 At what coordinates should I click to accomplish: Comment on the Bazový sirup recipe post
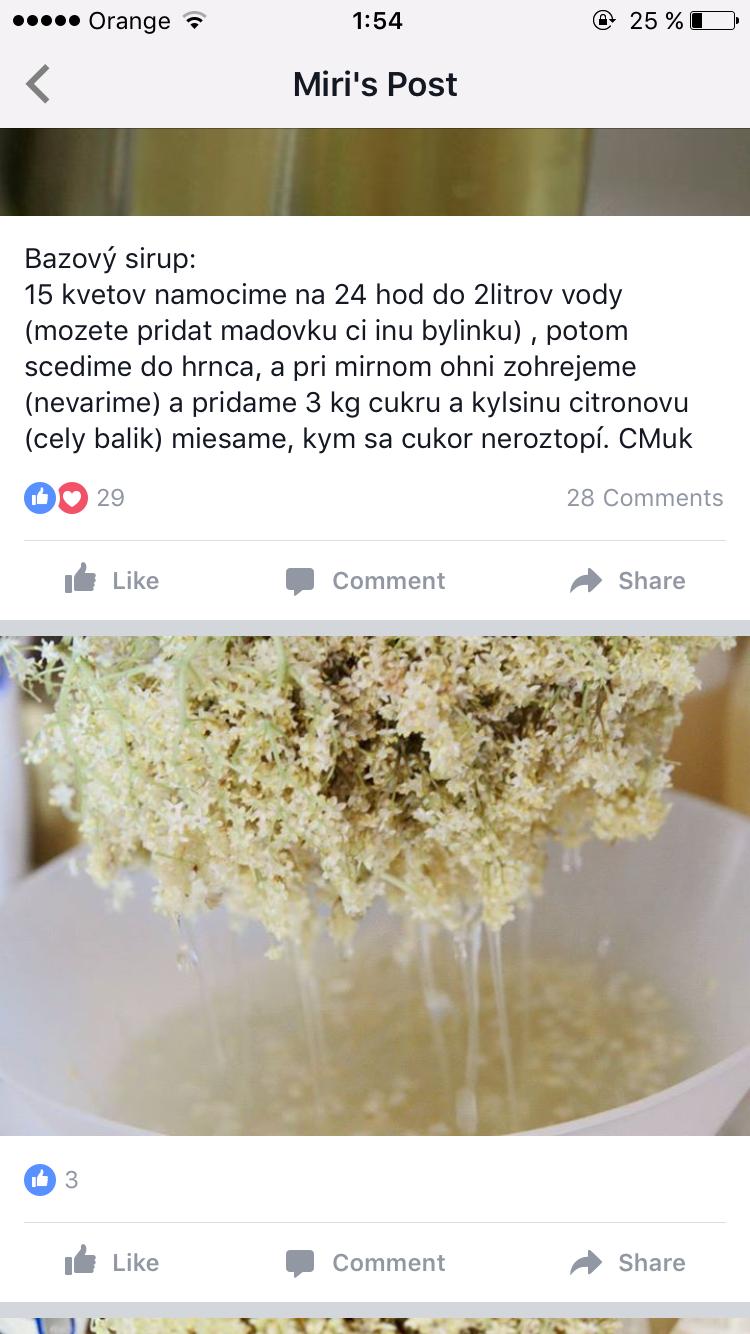pos(365,580)
